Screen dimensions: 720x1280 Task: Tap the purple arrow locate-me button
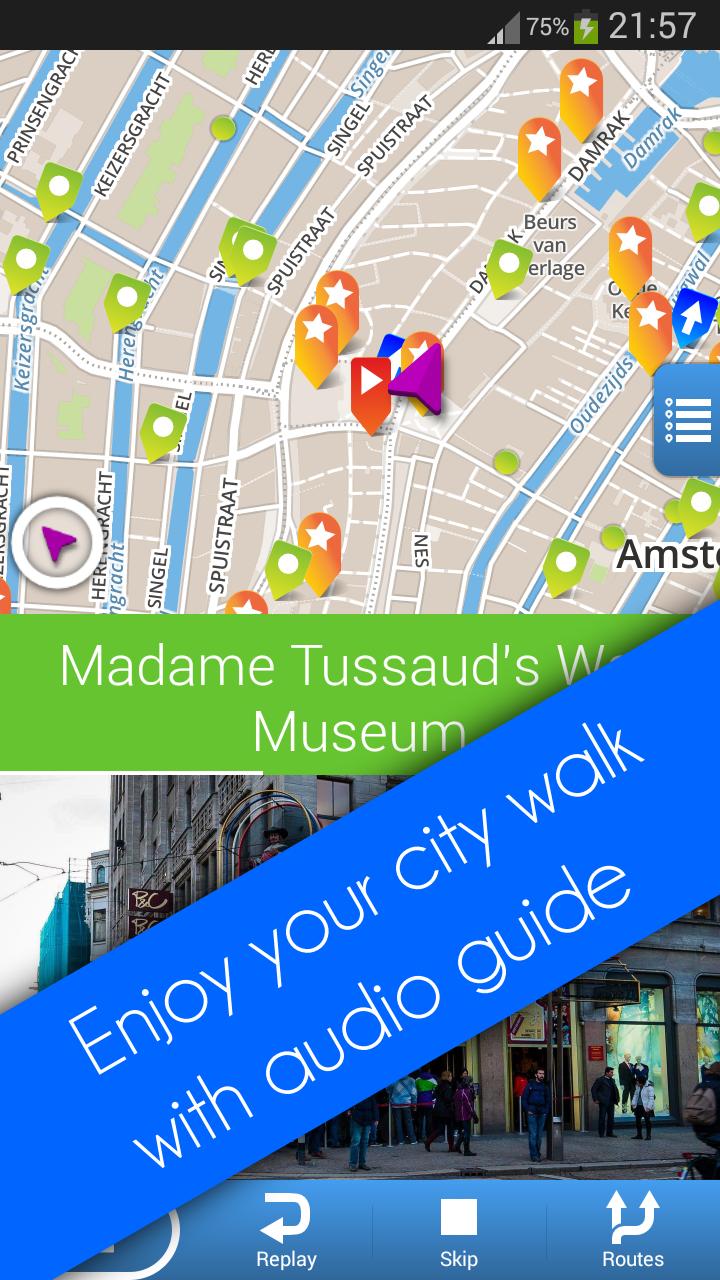point(58,542)
